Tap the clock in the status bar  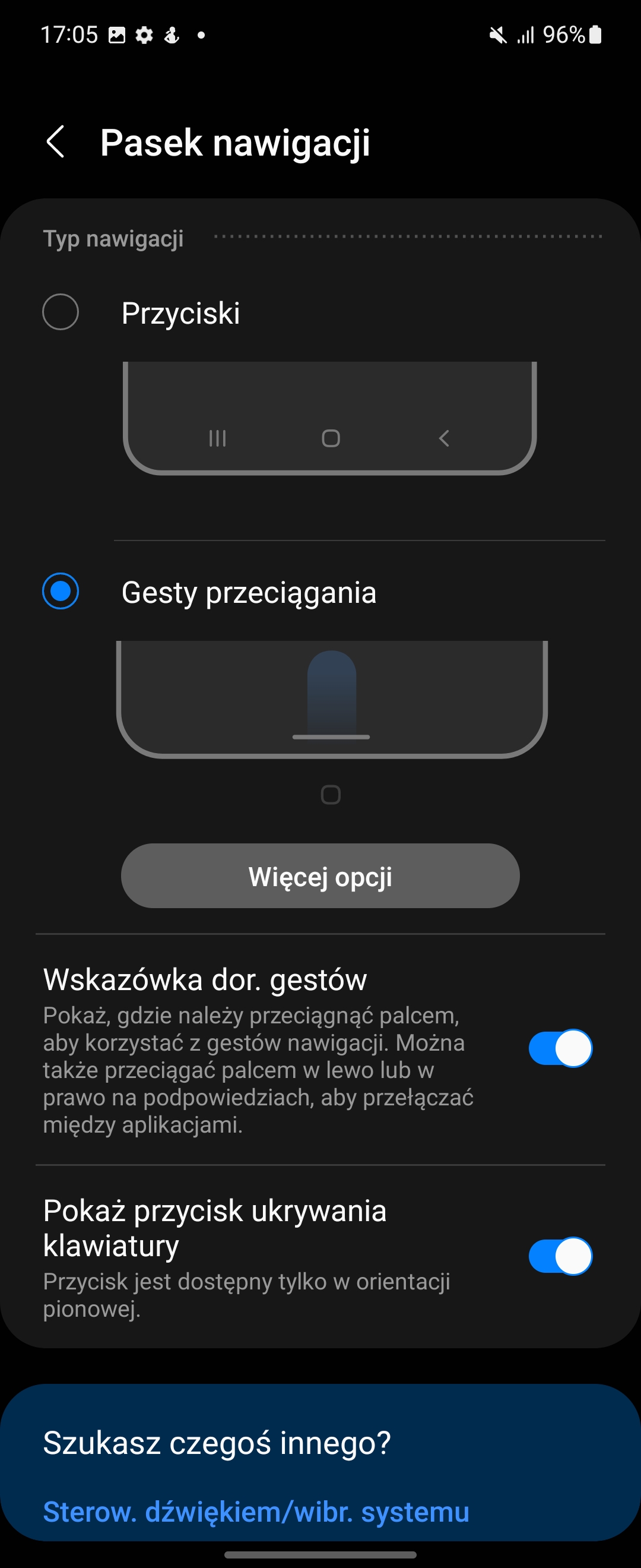[70, 34]
